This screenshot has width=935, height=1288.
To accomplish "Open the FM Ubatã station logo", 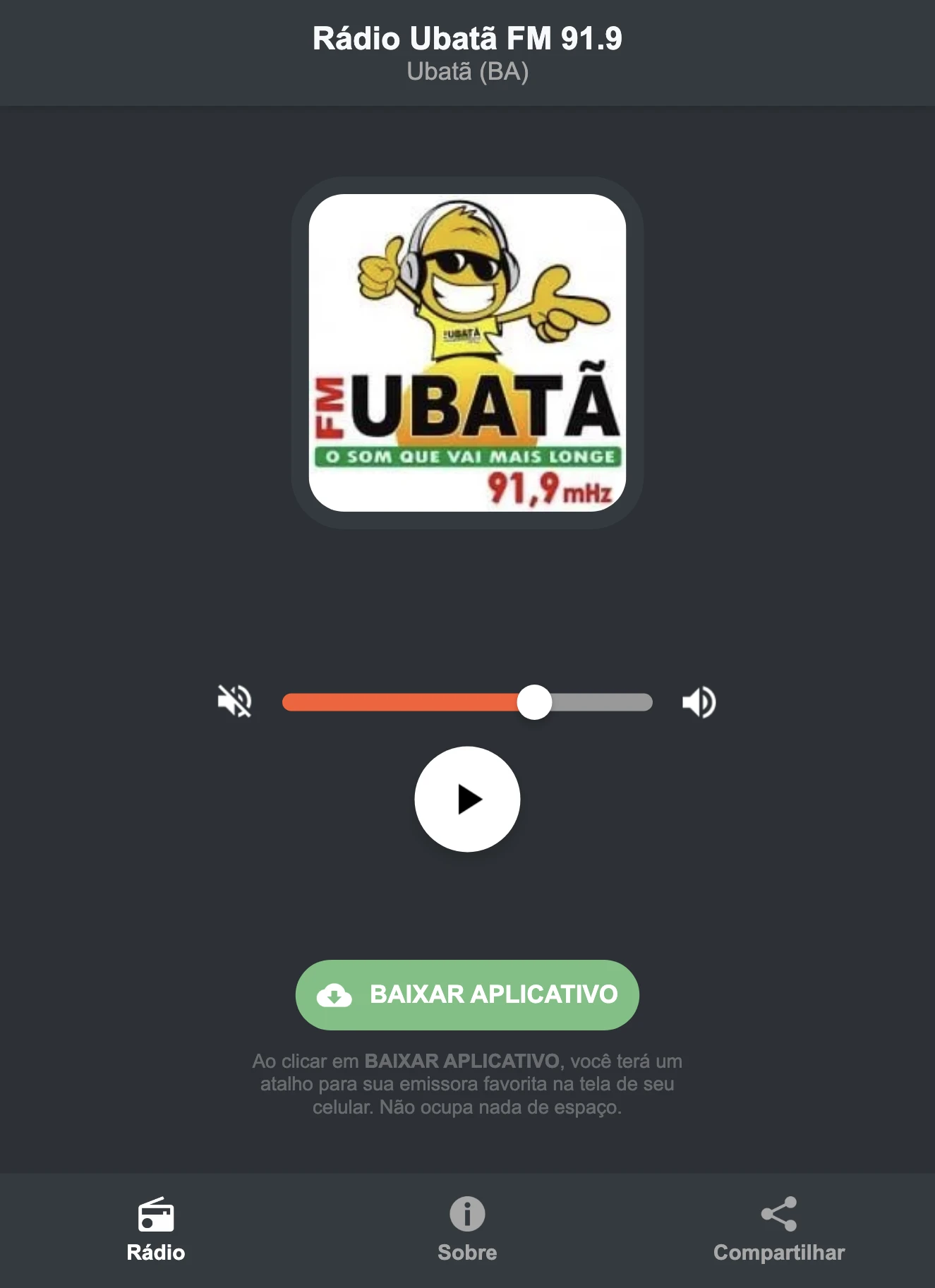I will [x=466, y=351].
